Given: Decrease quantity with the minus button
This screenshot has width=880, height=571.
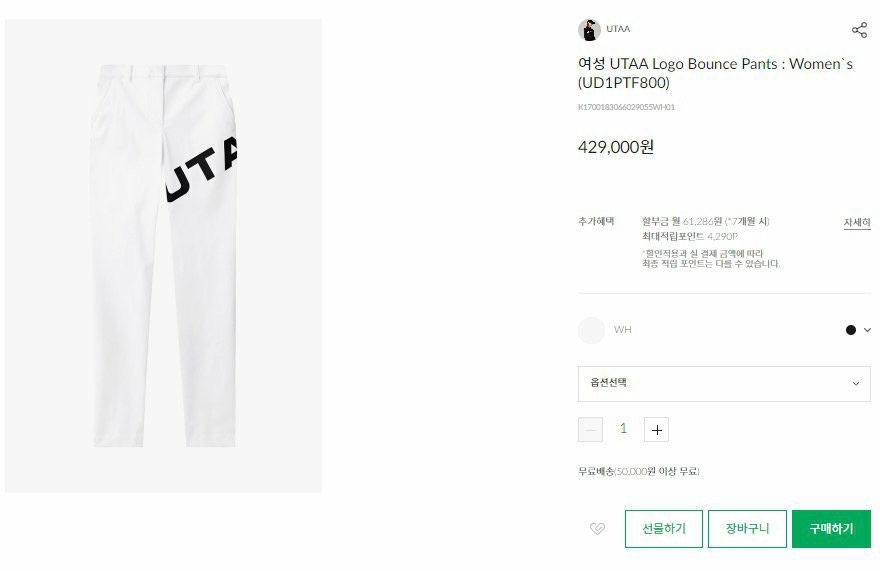Looking at the screenshot, I should pyautogui.click(x=590, y=430).
